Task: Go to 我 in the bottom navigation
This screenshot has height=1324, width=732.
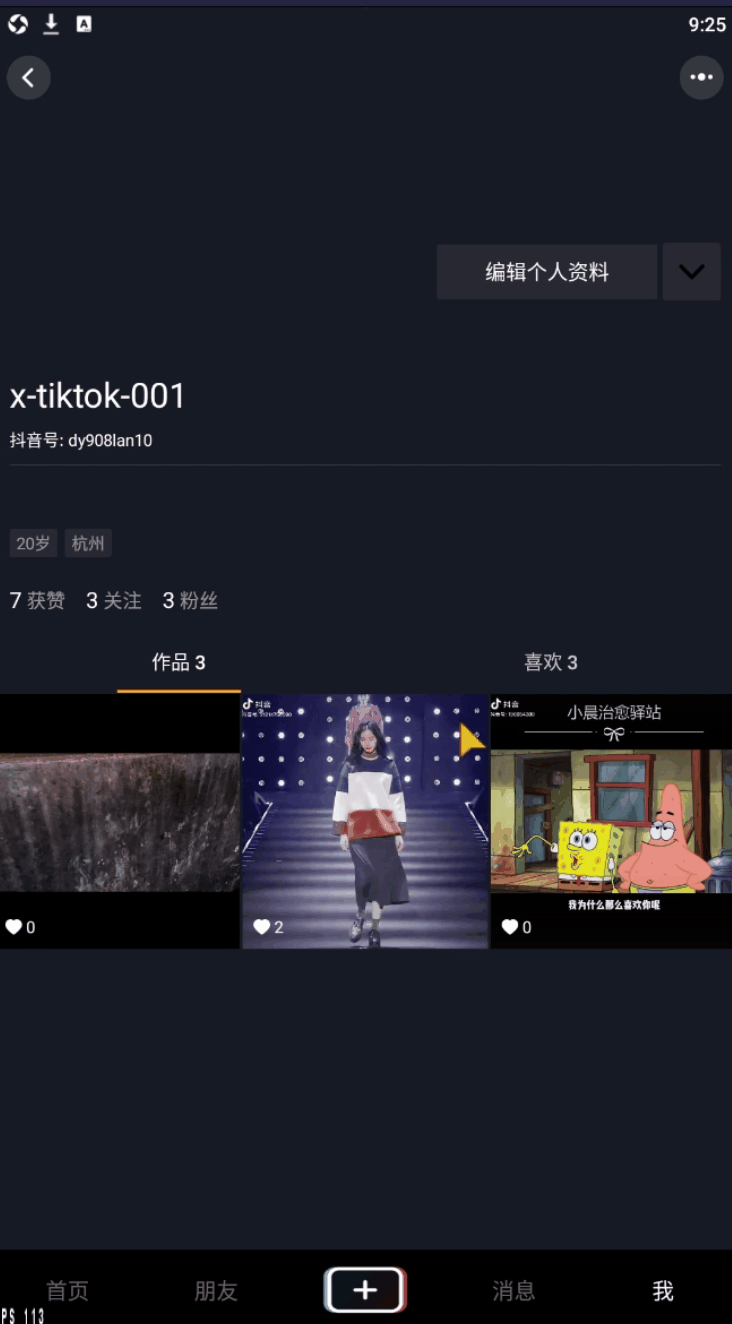Action: click(660, 1290)
